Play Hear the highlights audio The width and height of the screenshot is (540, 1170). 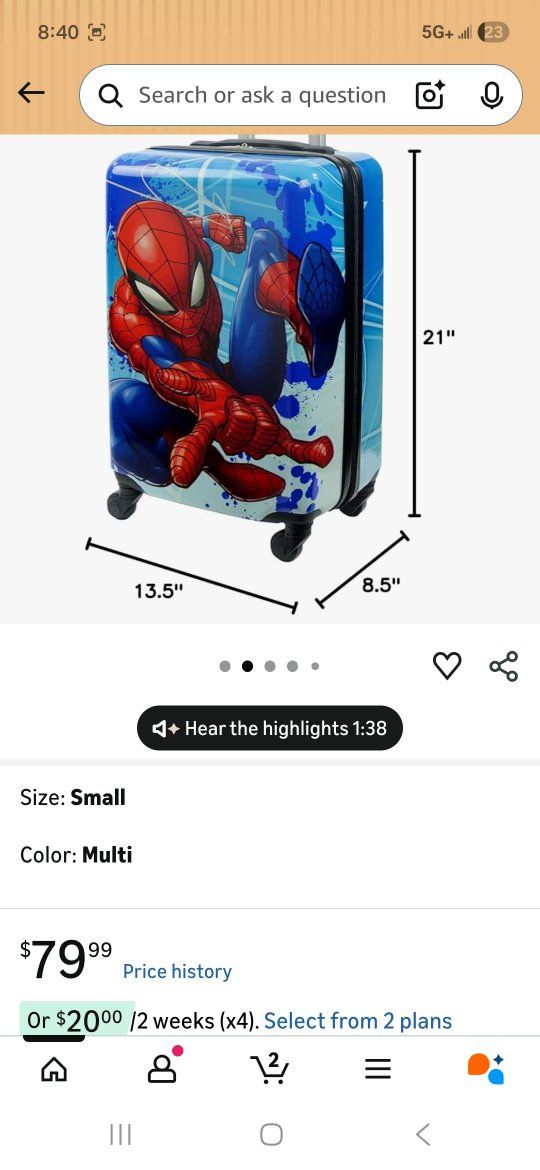[270, 728]
